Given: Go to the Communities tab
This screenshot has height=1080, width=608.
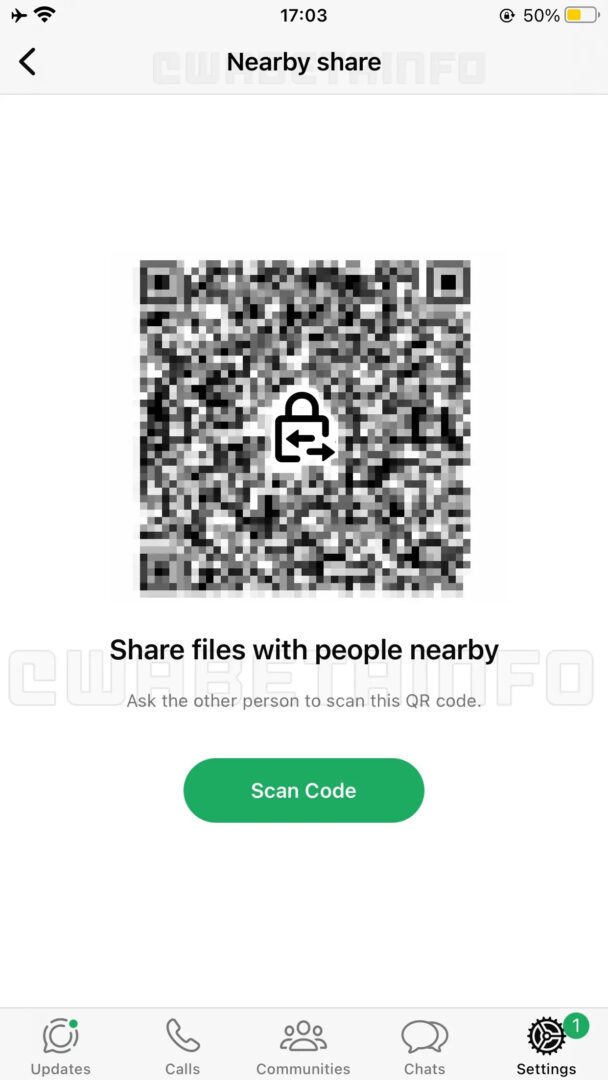Looking at the screenshot, I should (x=303, y=1046).
